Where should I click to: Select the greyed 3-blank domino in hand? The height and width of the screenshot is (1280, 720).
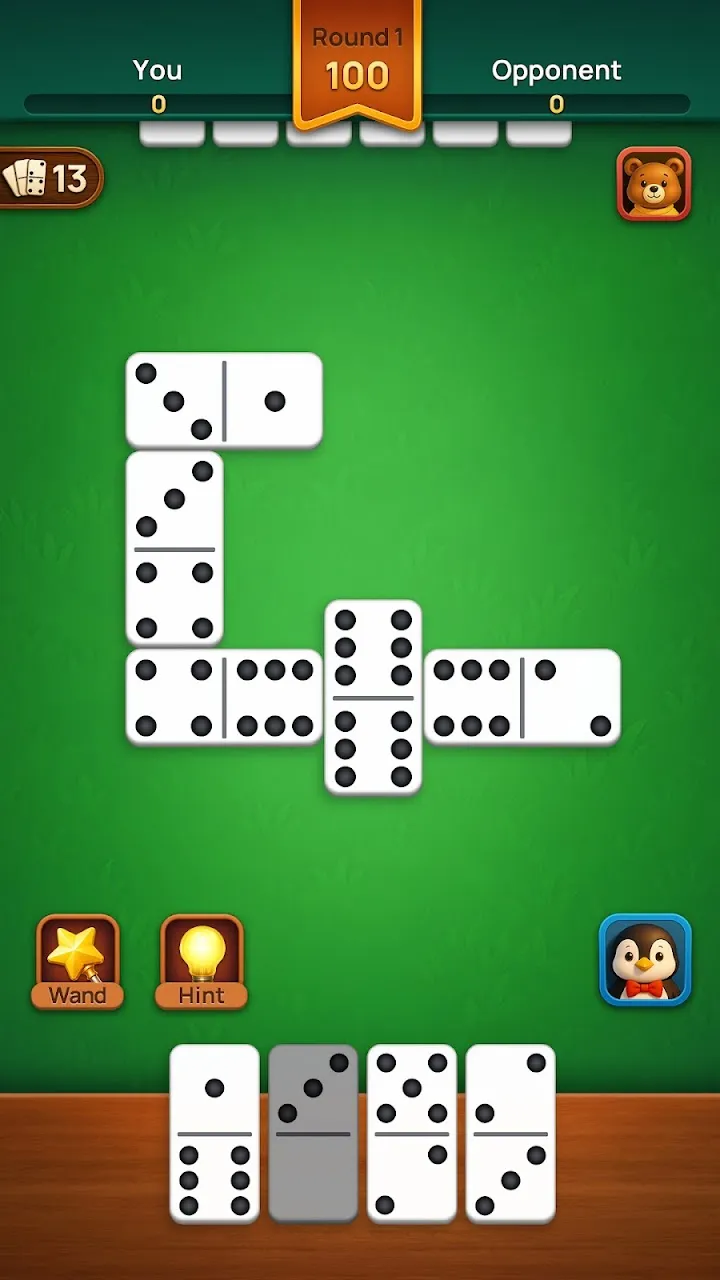point(313,1133)
